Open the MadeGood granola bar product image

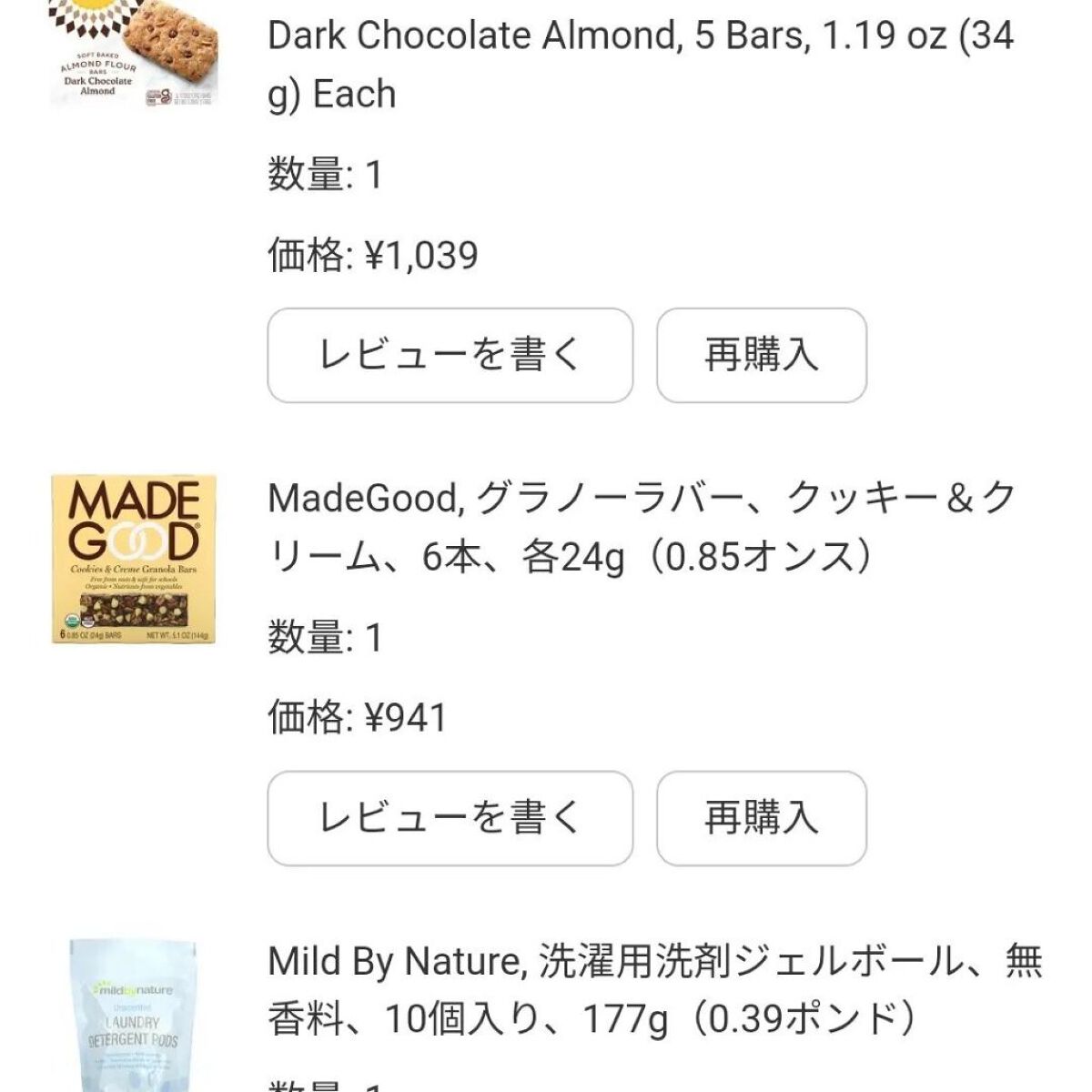(134, 559)
